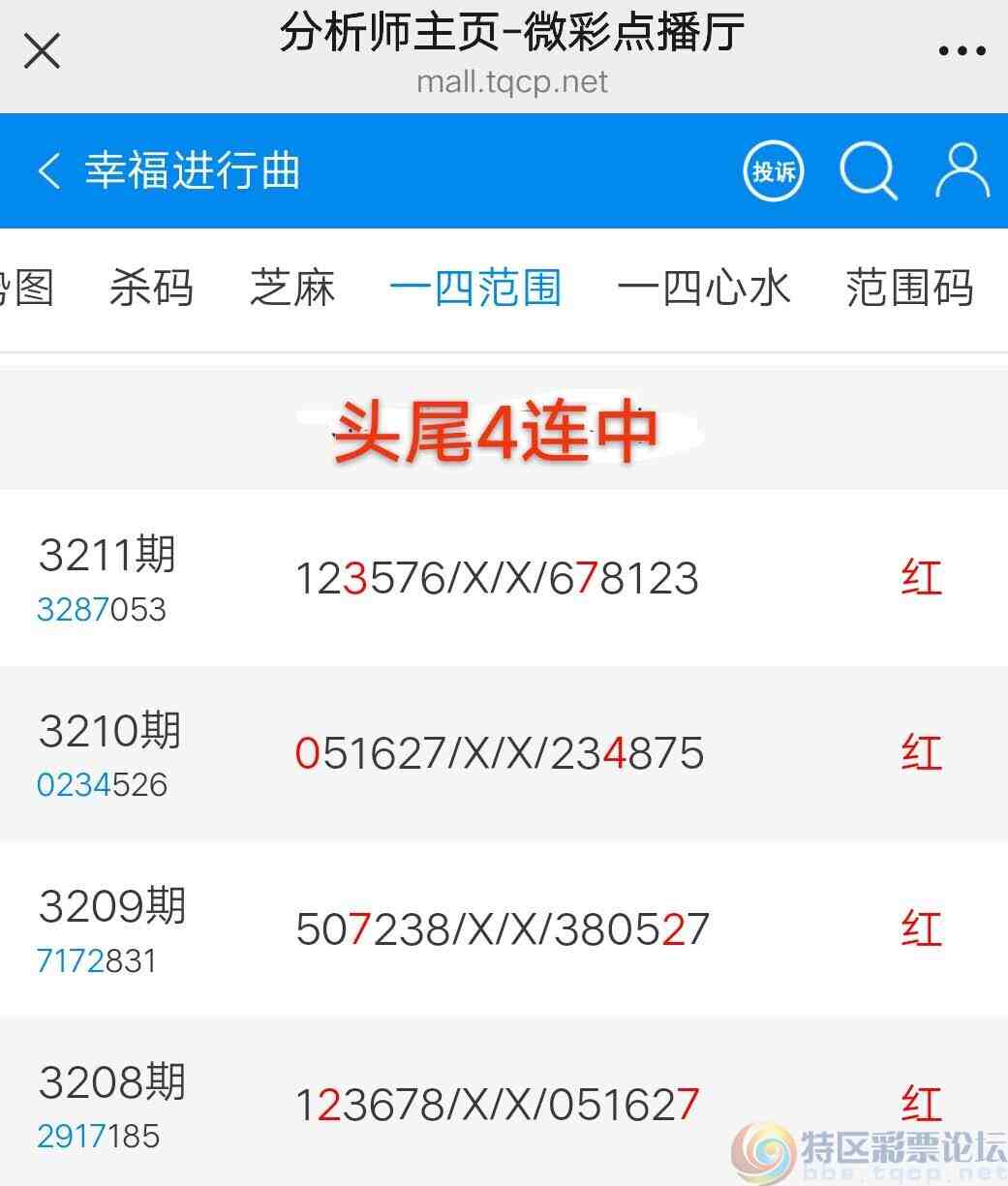The width and height of the screenshot is (1008, 1186).
Task: Close the page with the X icon
Action: pyautogui.click(x=41, y=51)
